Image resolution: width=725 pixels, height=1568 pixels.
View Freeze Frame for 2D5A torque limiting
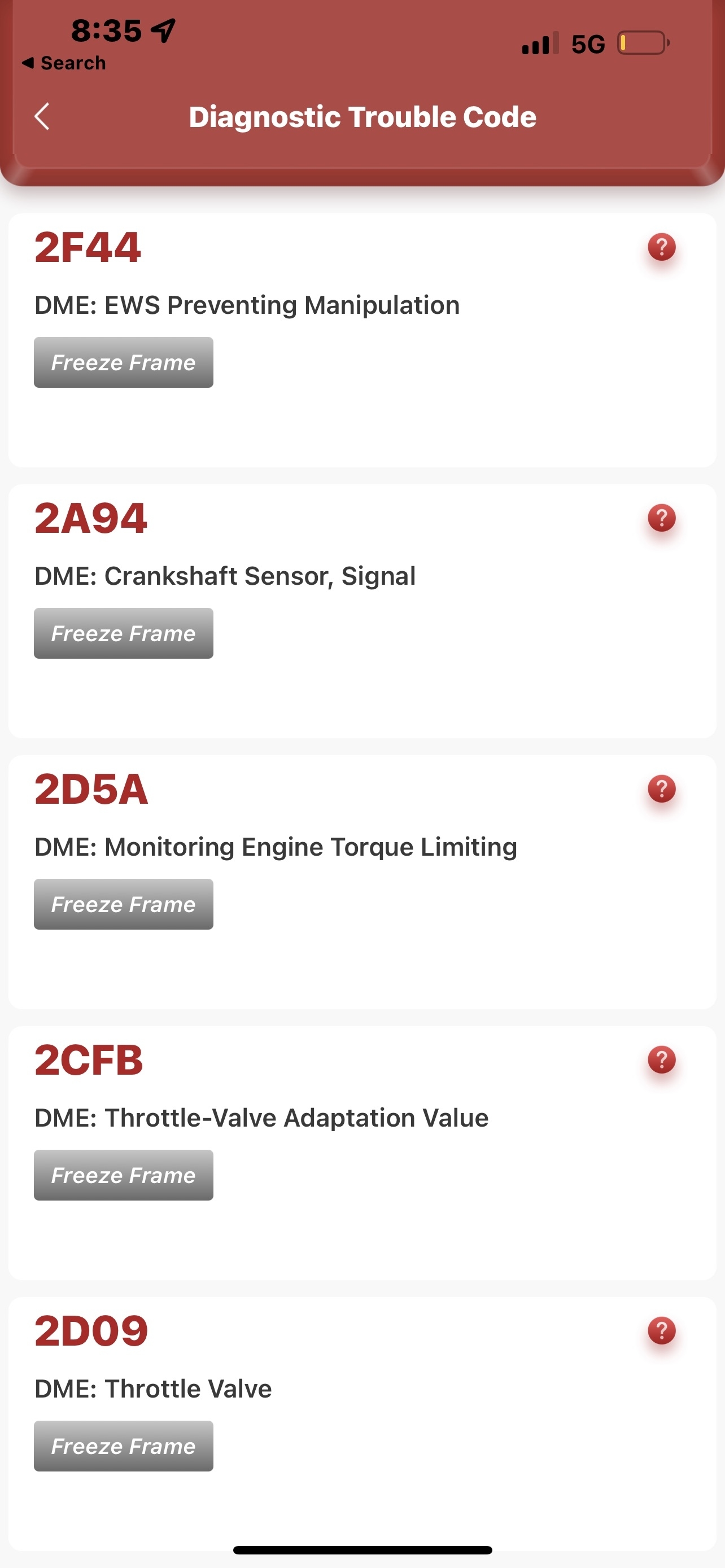pos(124,905)
